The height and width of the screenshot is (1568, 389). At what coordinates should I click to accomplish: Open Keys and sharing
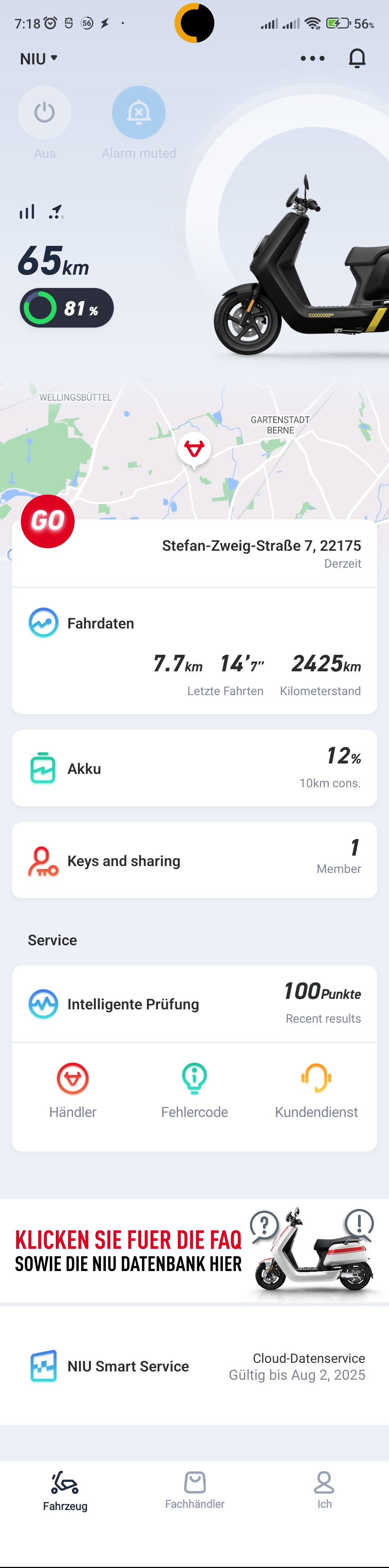coord(194,860)
